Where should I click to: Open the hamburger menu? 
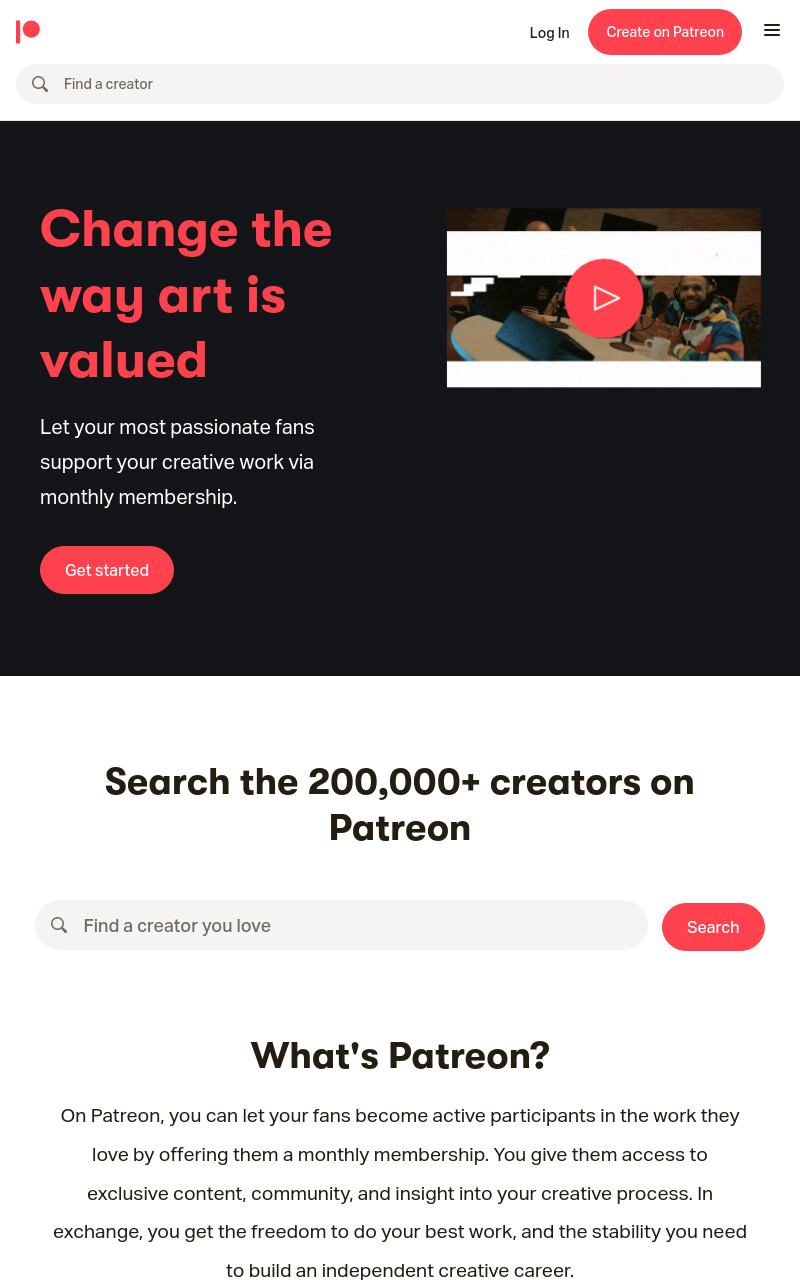click(772, 30)
